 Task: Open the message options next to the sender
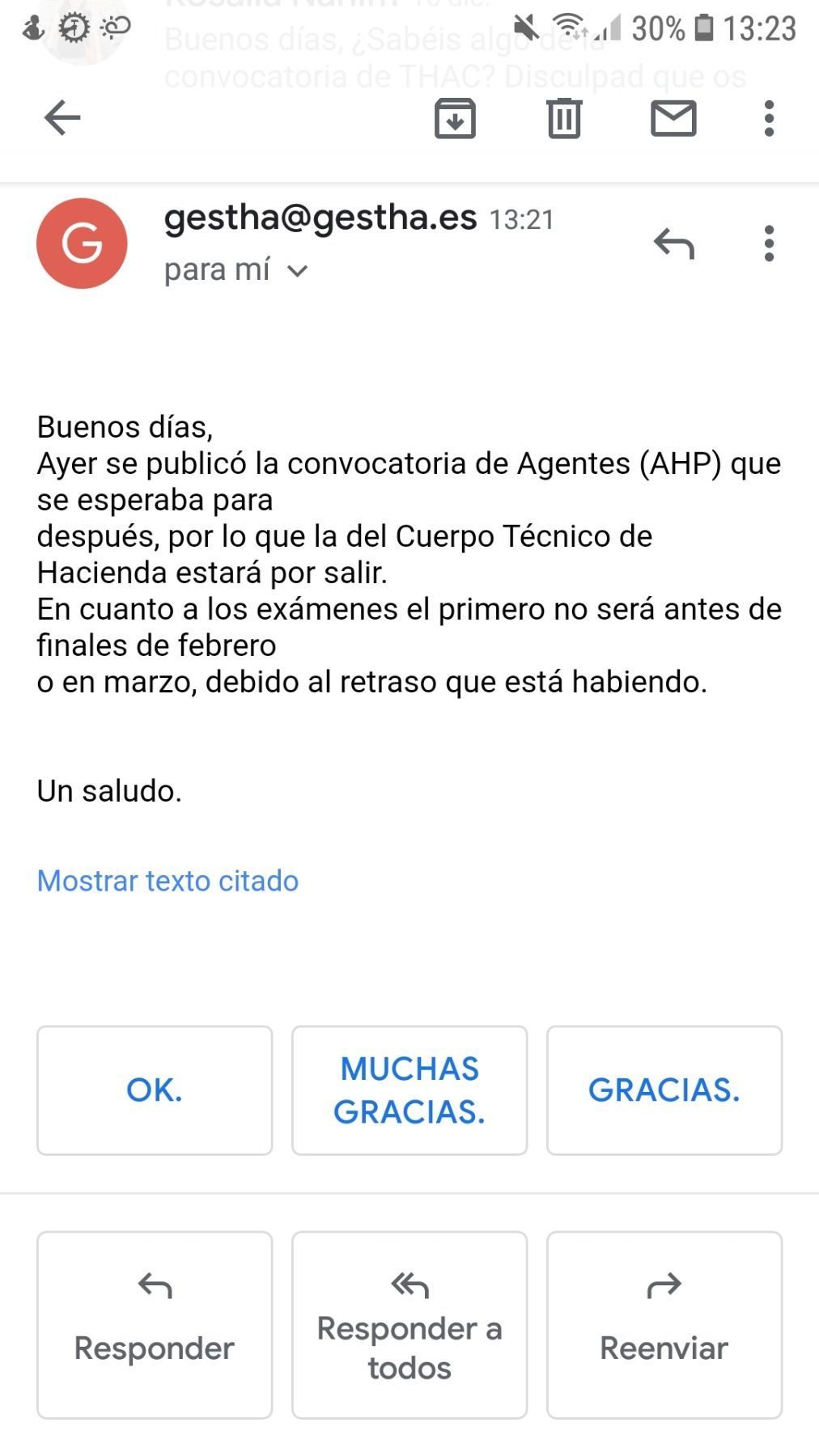click(x=769, y=243)
